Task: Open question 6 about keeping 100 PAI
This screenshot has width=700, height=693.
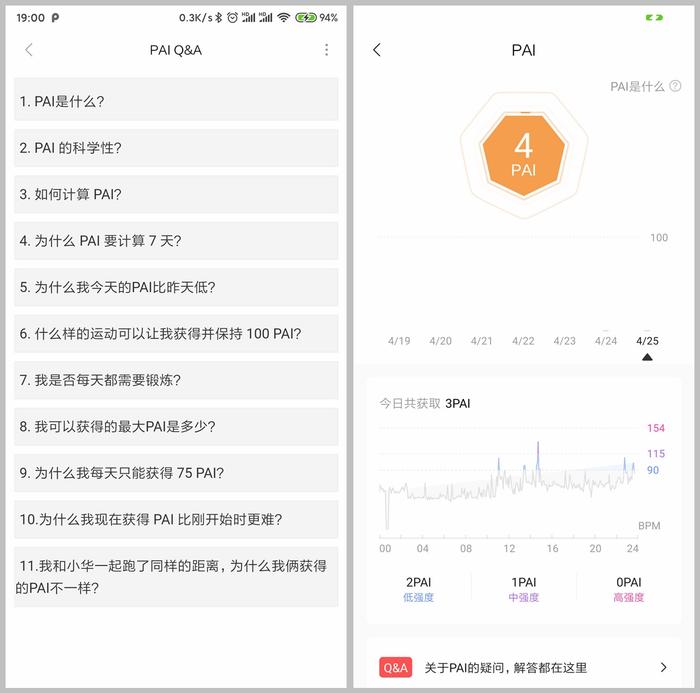Action: (176, 333)
